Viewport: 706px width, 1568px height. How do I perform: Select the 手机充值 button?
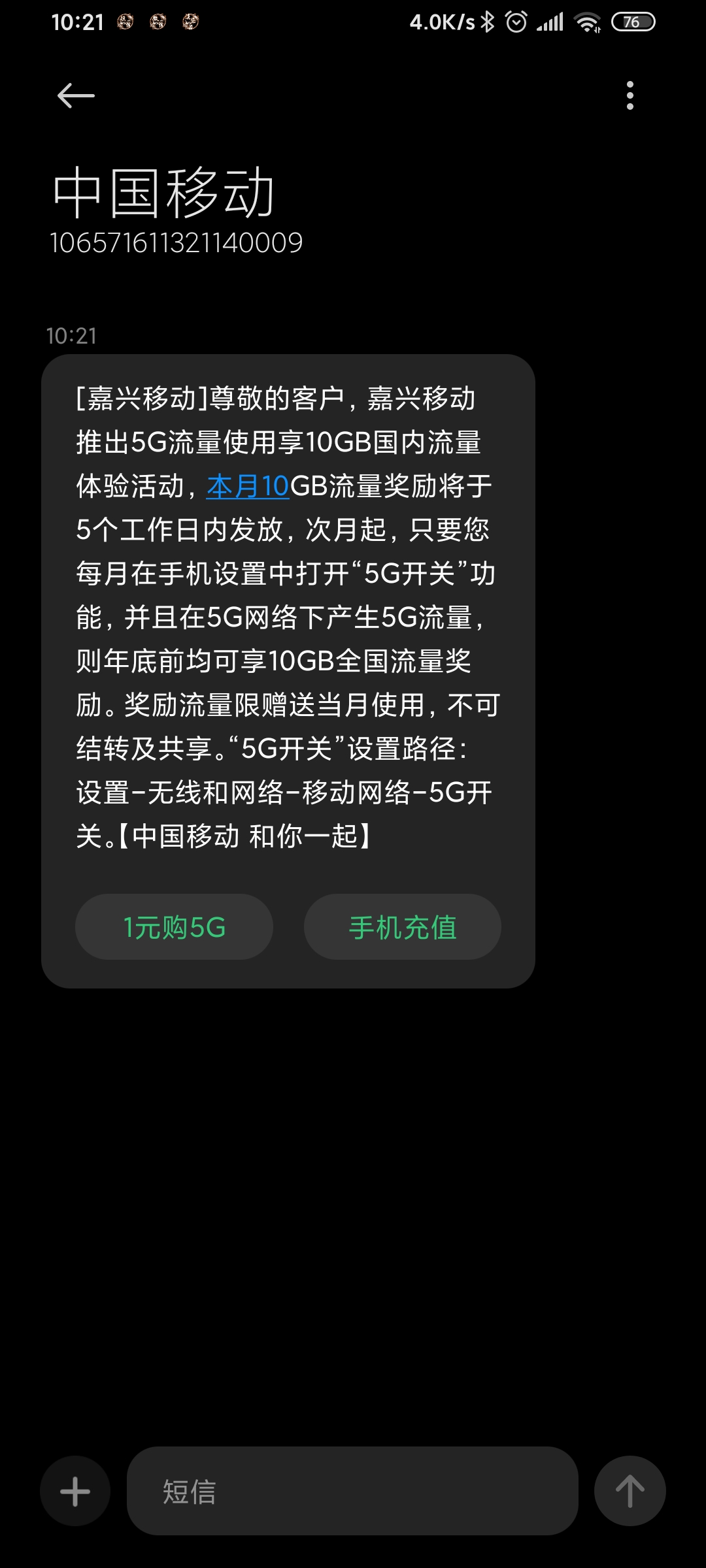coord(402,927)
